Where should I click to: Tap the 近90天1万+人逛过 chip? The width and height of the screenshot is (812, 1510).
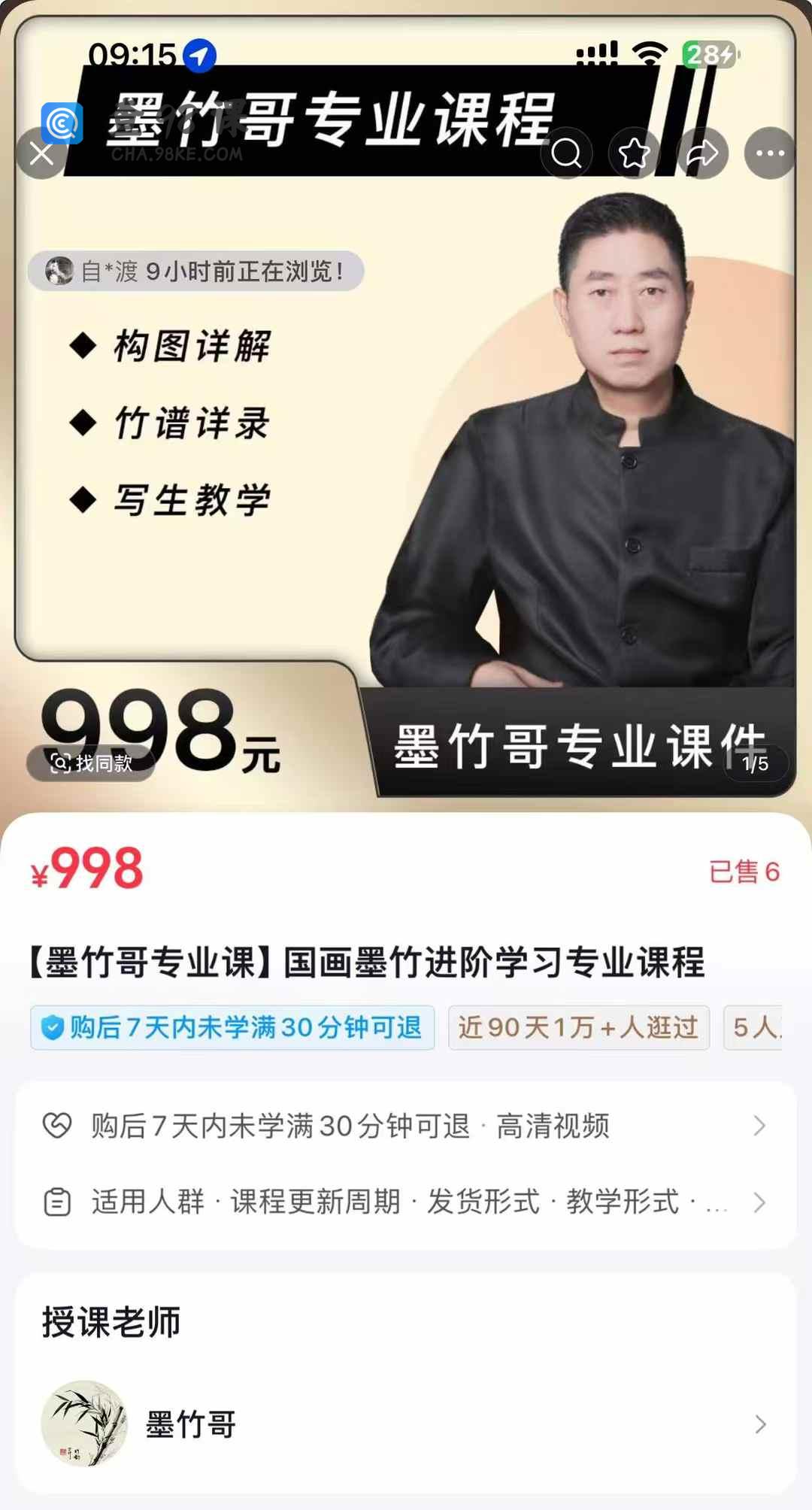pyautogui.click(x=578, y=1027)
